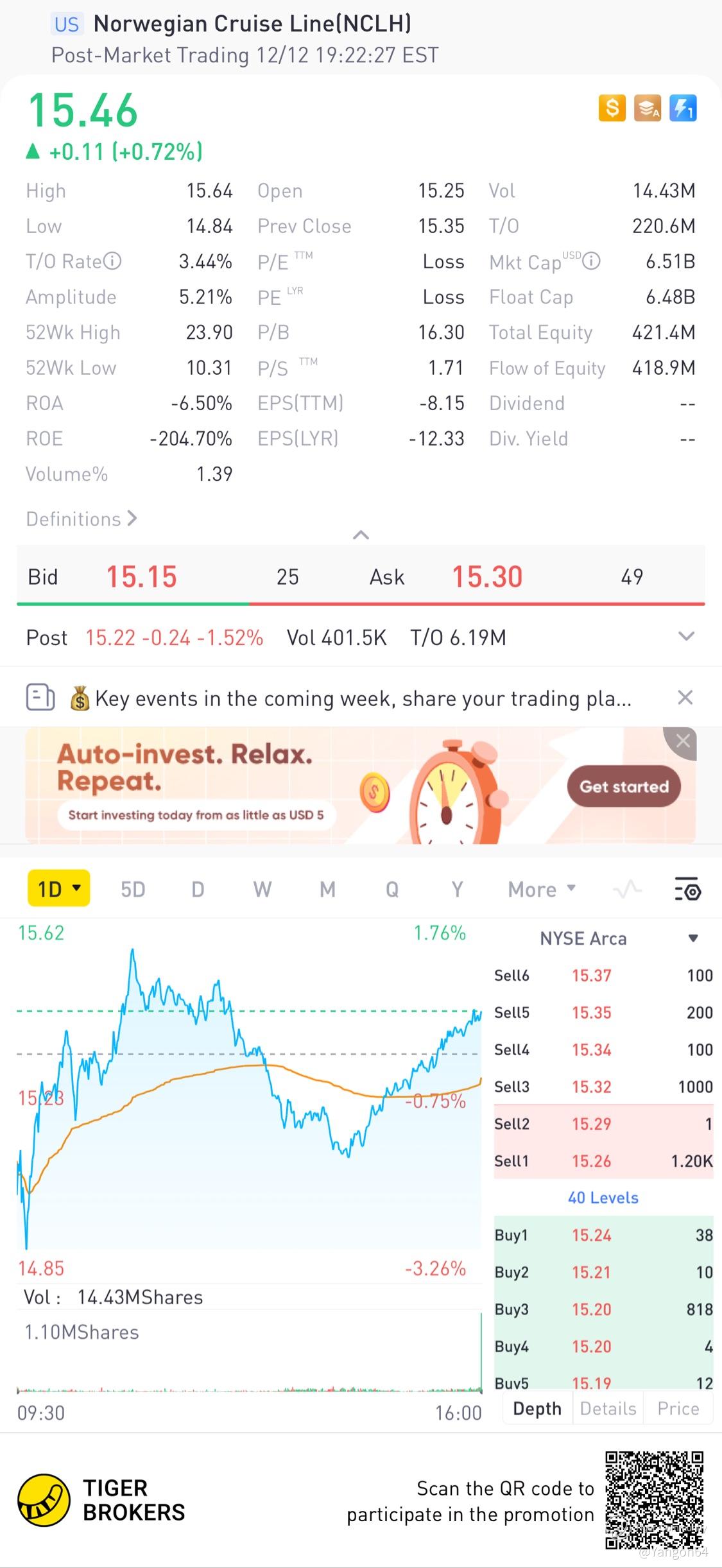Screen dimensions: 722x1568
Task: Select the Y yearly chart tab
Action: [457, 890]
